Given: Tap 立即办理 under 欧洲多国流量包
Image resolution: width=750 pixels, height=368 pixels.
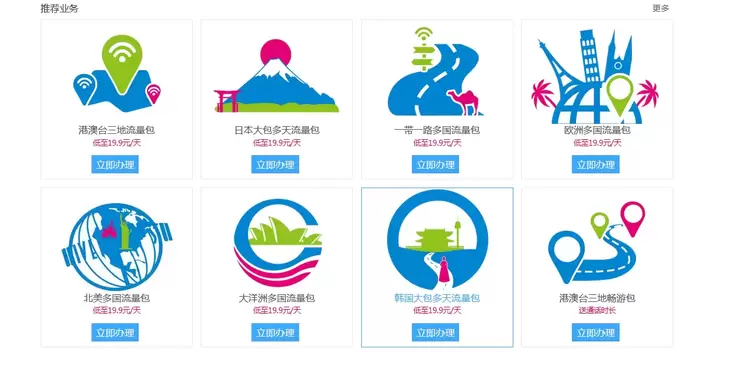Looking at the screenshot, I should [x=596, y=165].
